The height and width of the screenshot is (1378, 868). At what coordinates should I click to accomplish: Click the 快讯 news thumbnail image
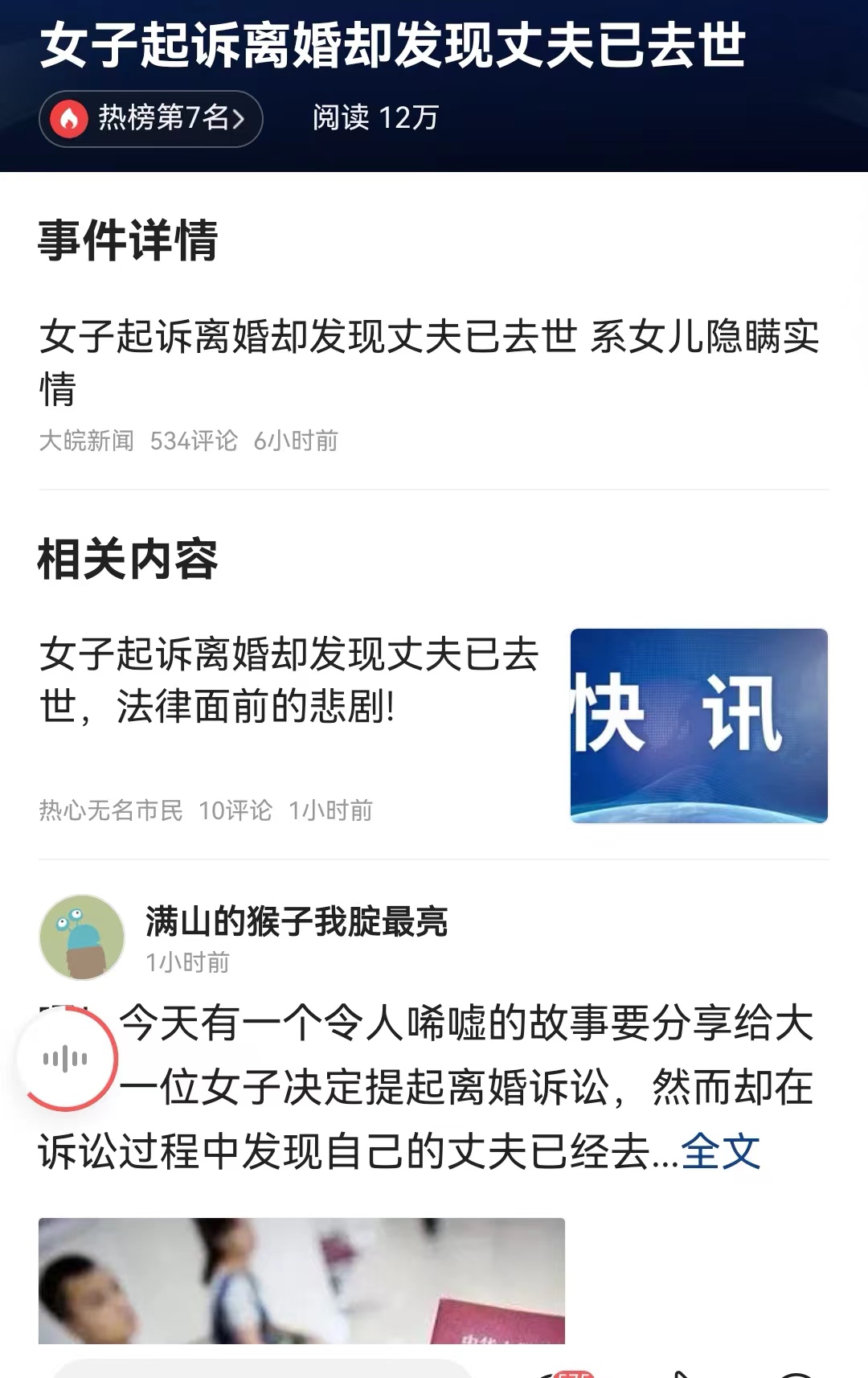click(x=698, y=725)
